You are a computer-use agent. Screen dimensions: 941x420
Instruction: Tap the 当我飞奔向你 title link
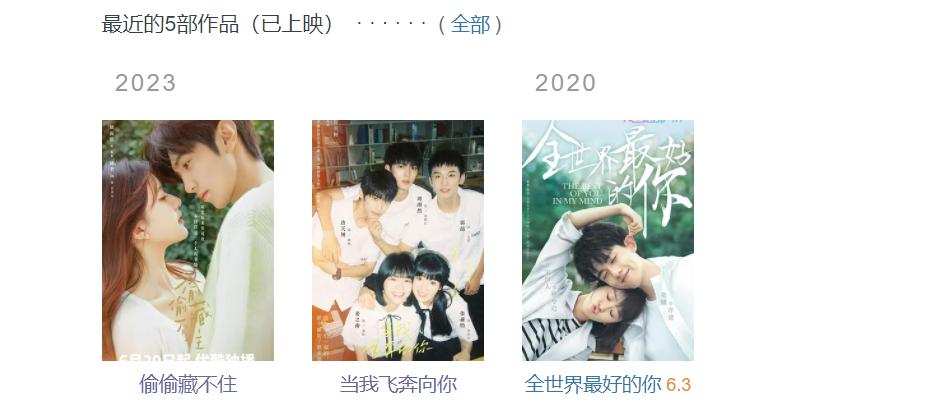click(398, 384)
